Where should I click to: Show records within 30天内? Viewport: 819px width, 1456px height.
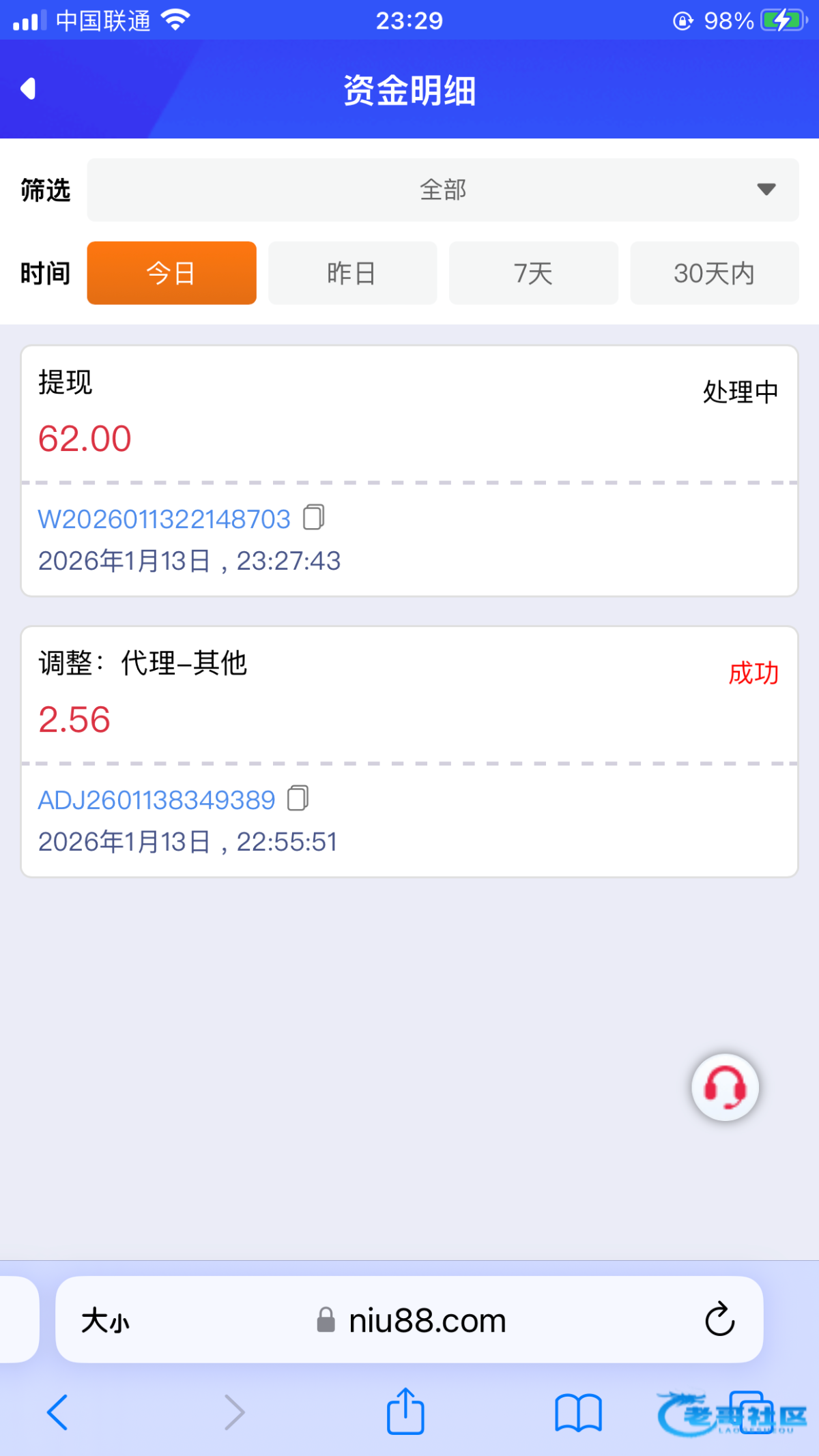tap(714, 273)
